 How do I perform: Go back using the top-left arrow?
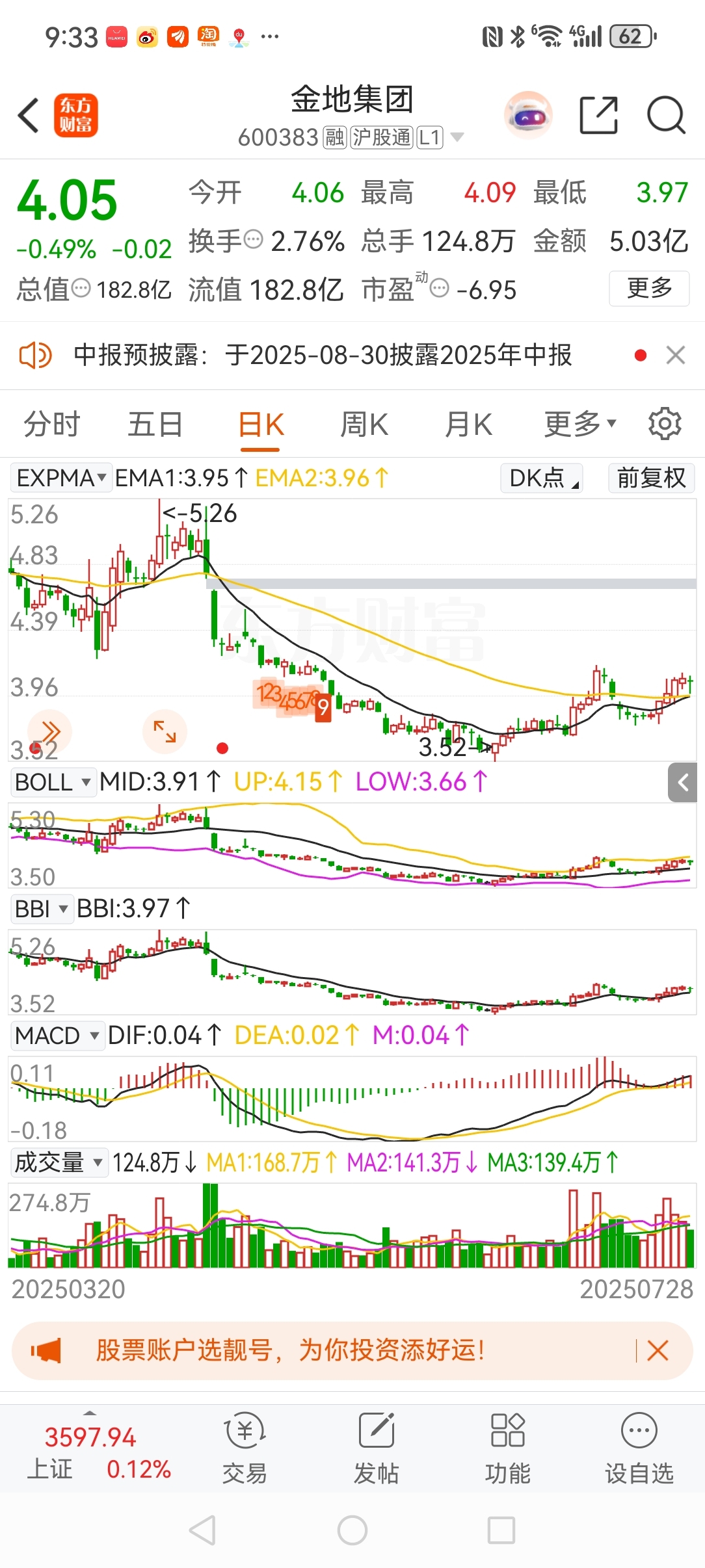29,116
